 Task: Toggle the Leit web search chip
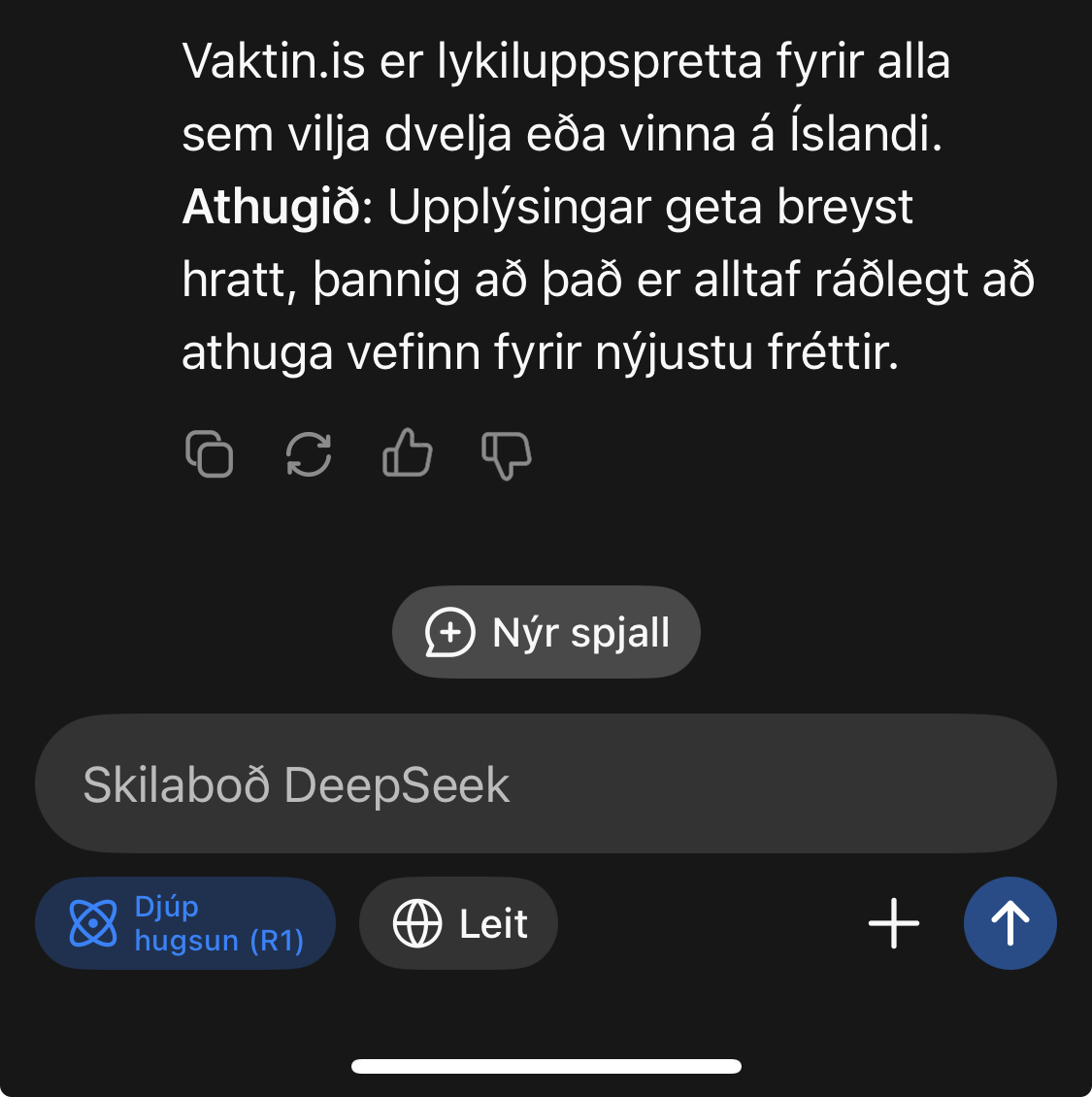pos(458,923)
